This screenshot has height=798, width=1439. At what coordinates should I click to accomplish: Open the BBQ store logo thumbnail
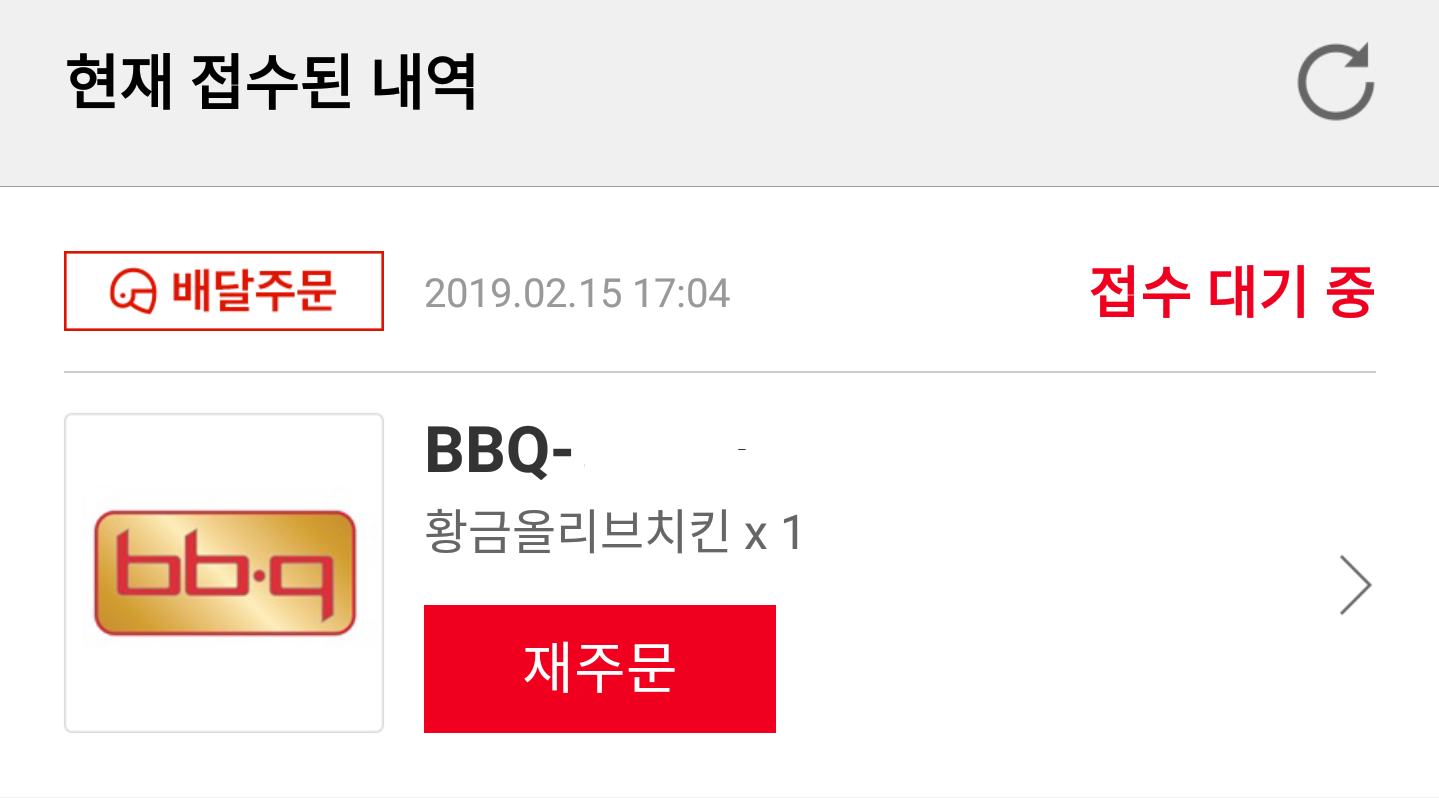[x=224, y=573]
